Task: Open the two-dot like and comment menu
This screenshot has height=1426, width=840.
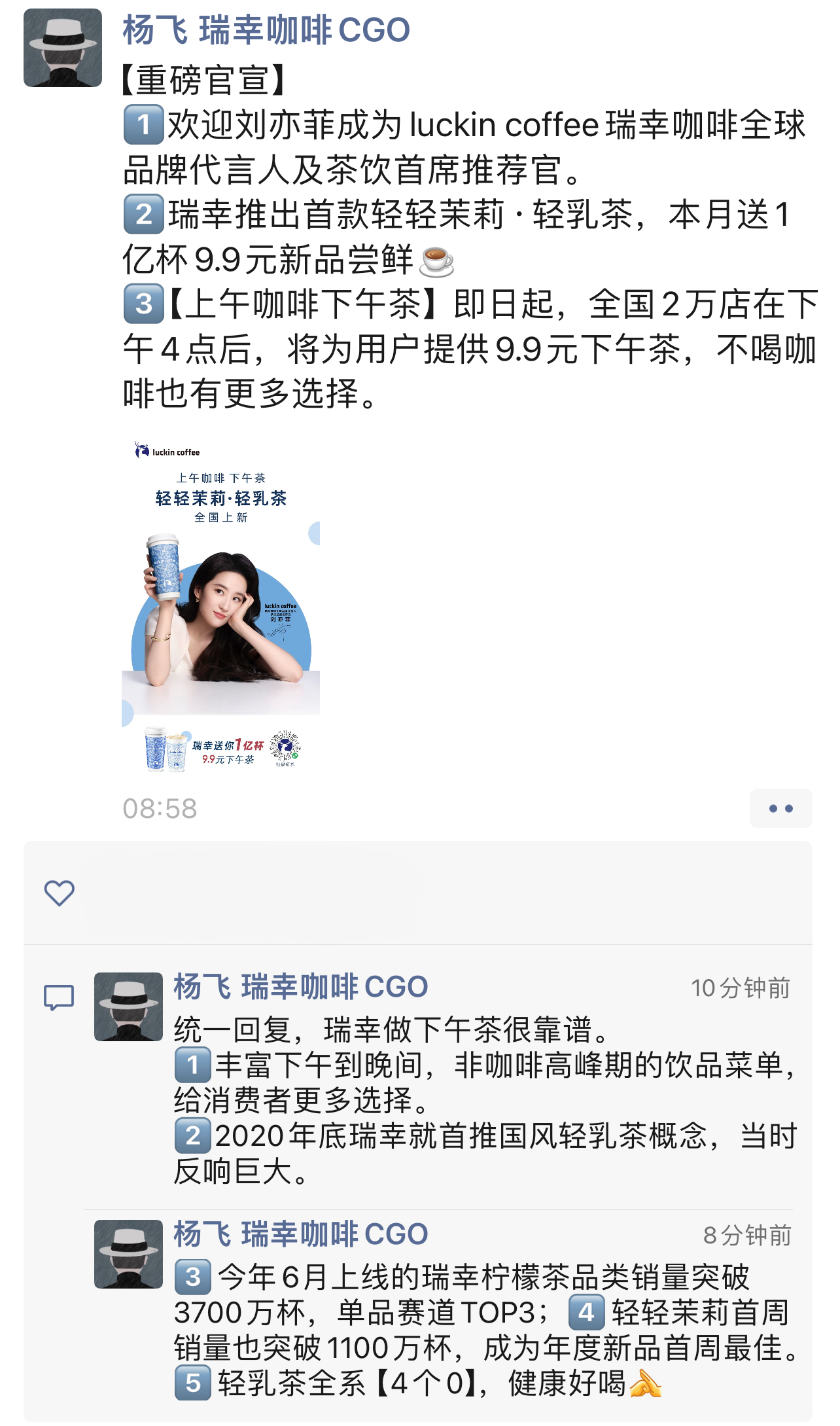Action: [x=780, y=808]
